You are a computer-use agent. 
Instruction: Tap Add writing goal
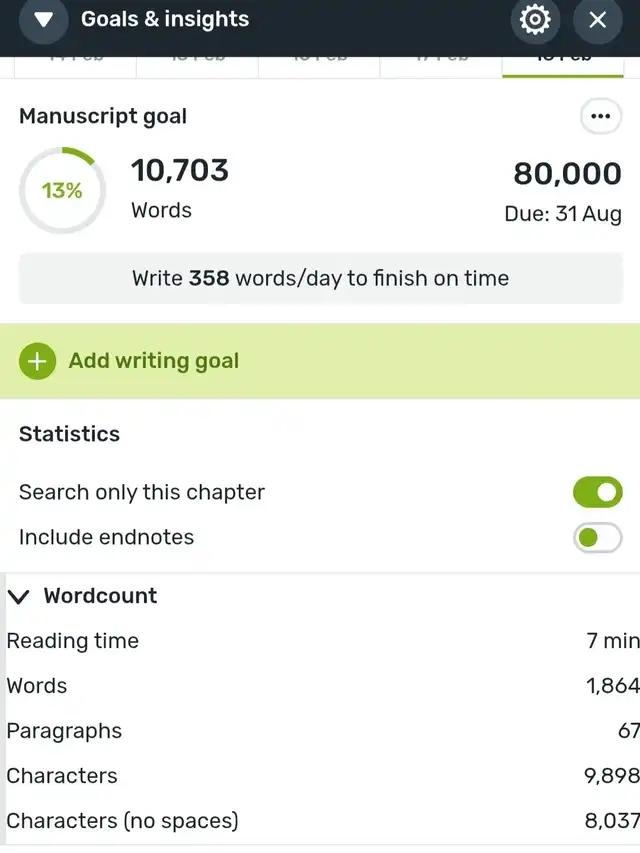click(x=153, y=361)
